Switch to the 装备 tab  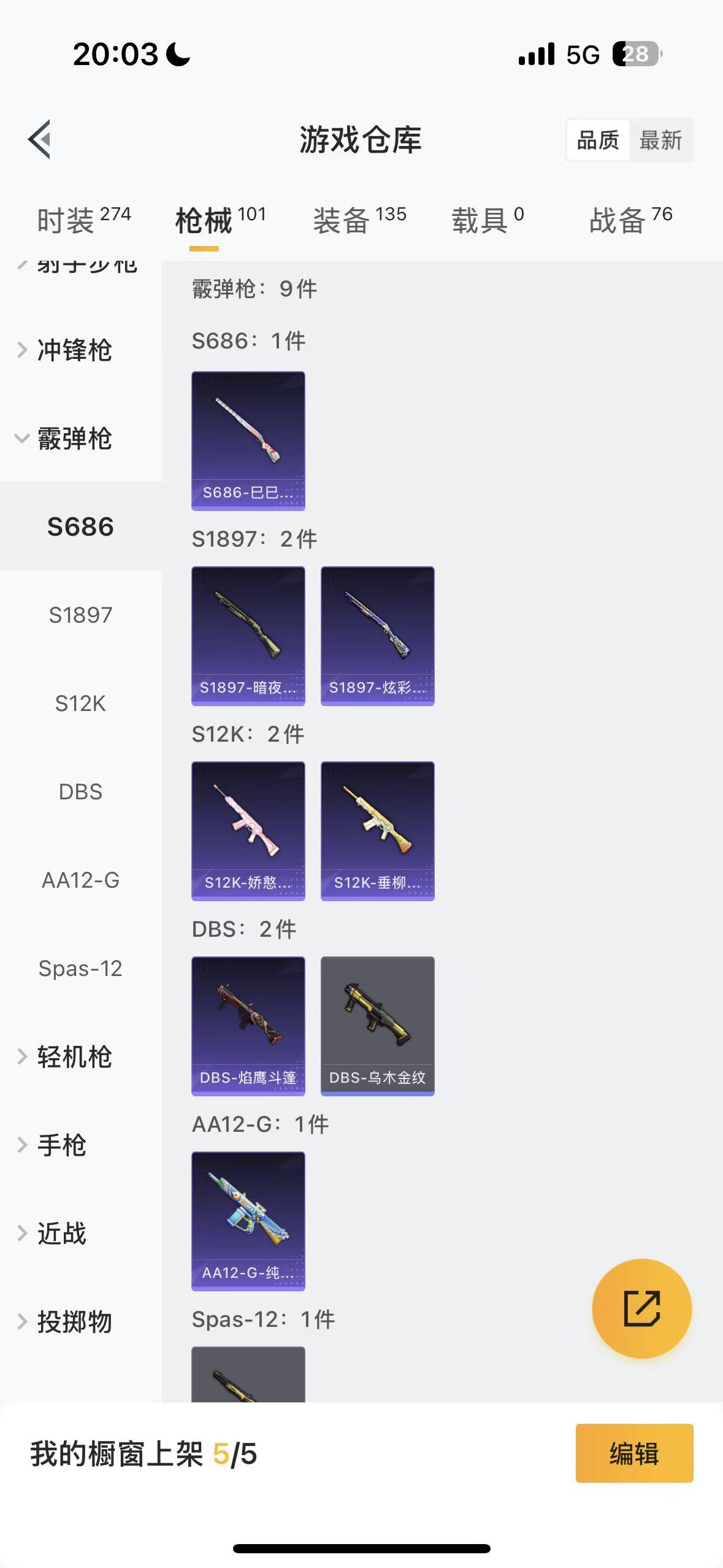point(359,220)
